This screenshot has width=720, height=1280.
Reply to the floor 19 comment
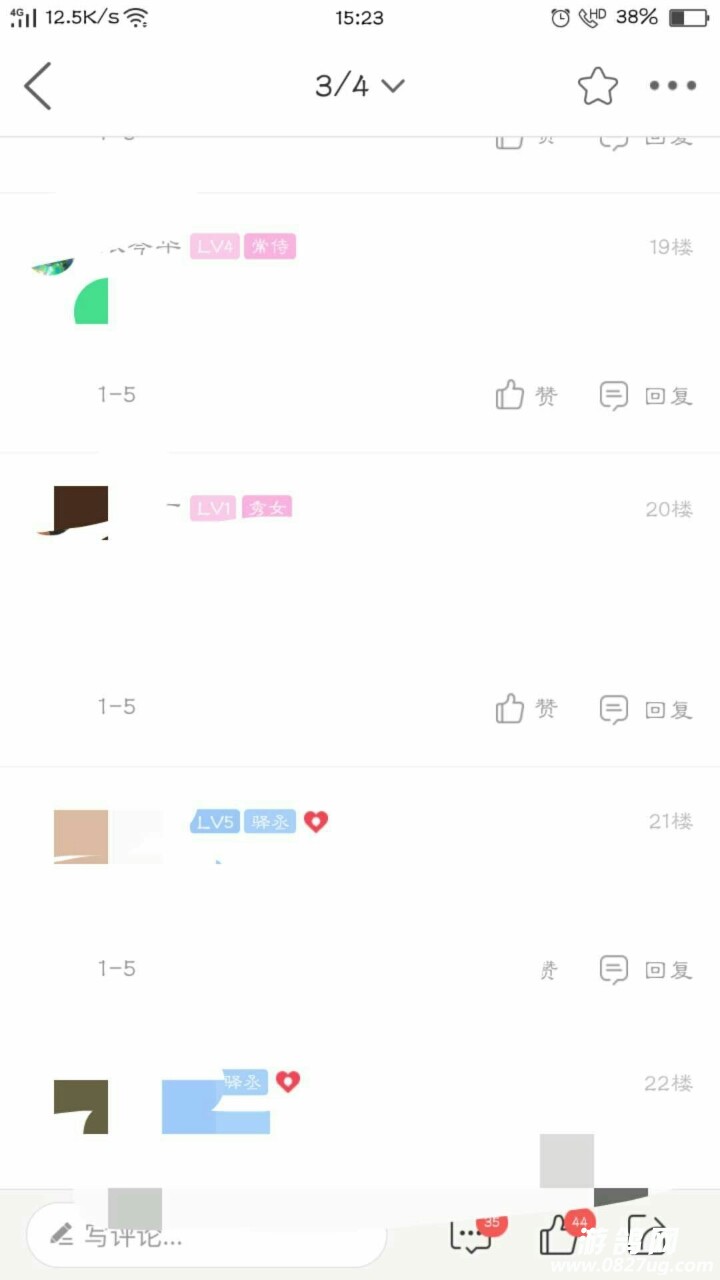[x=646, y=396]
